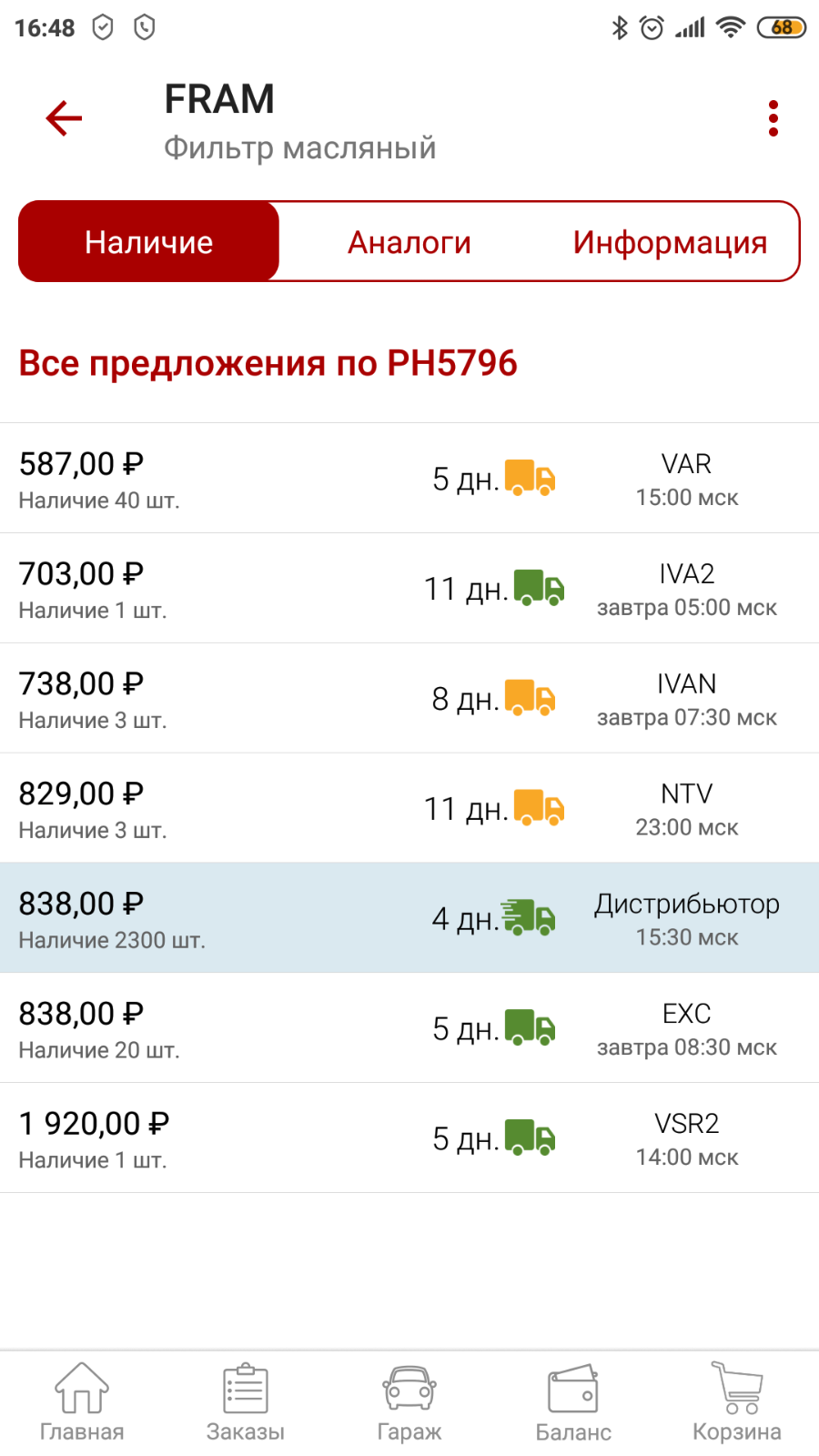Select the Наличие tab

(149, 242)
